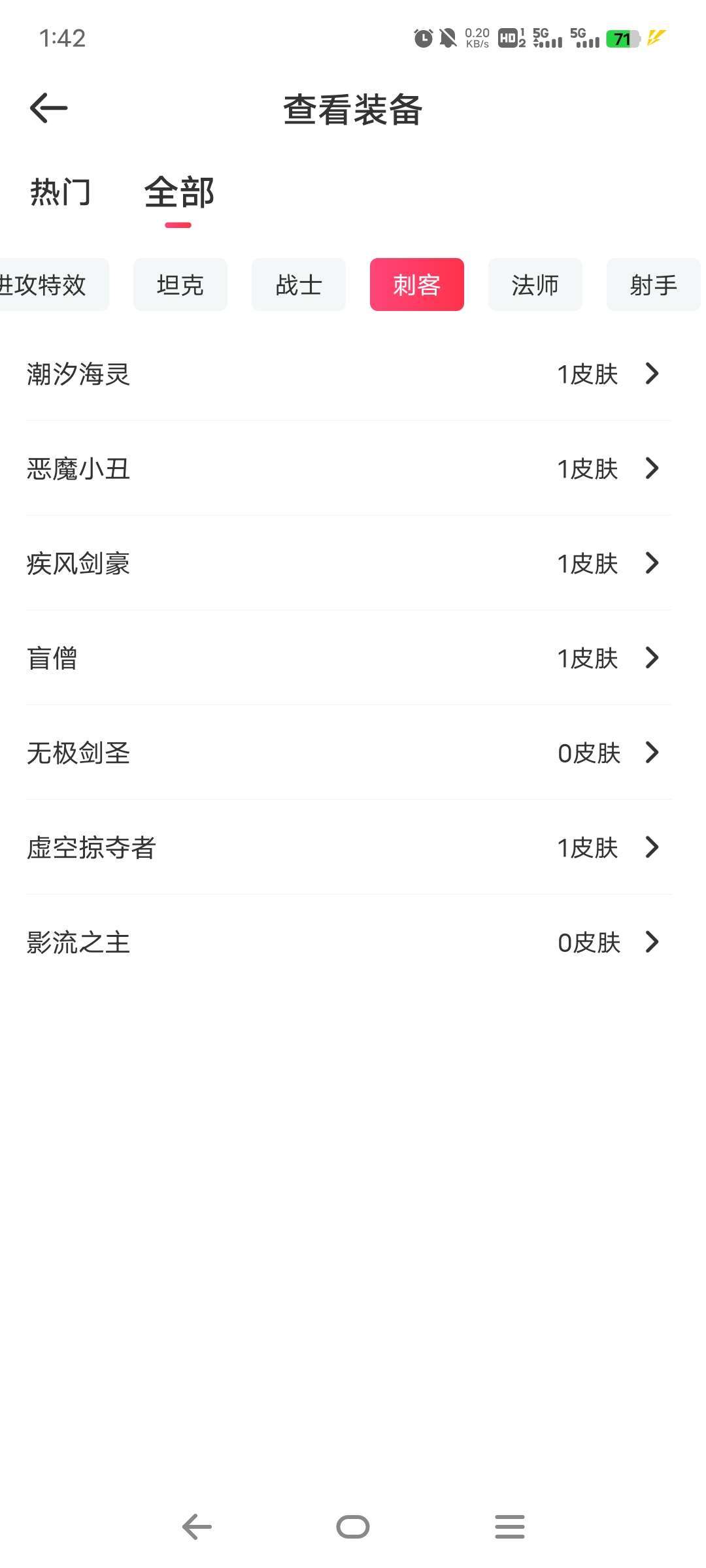Open the 恶魔小丑 skins row

[x=349, y=468]
